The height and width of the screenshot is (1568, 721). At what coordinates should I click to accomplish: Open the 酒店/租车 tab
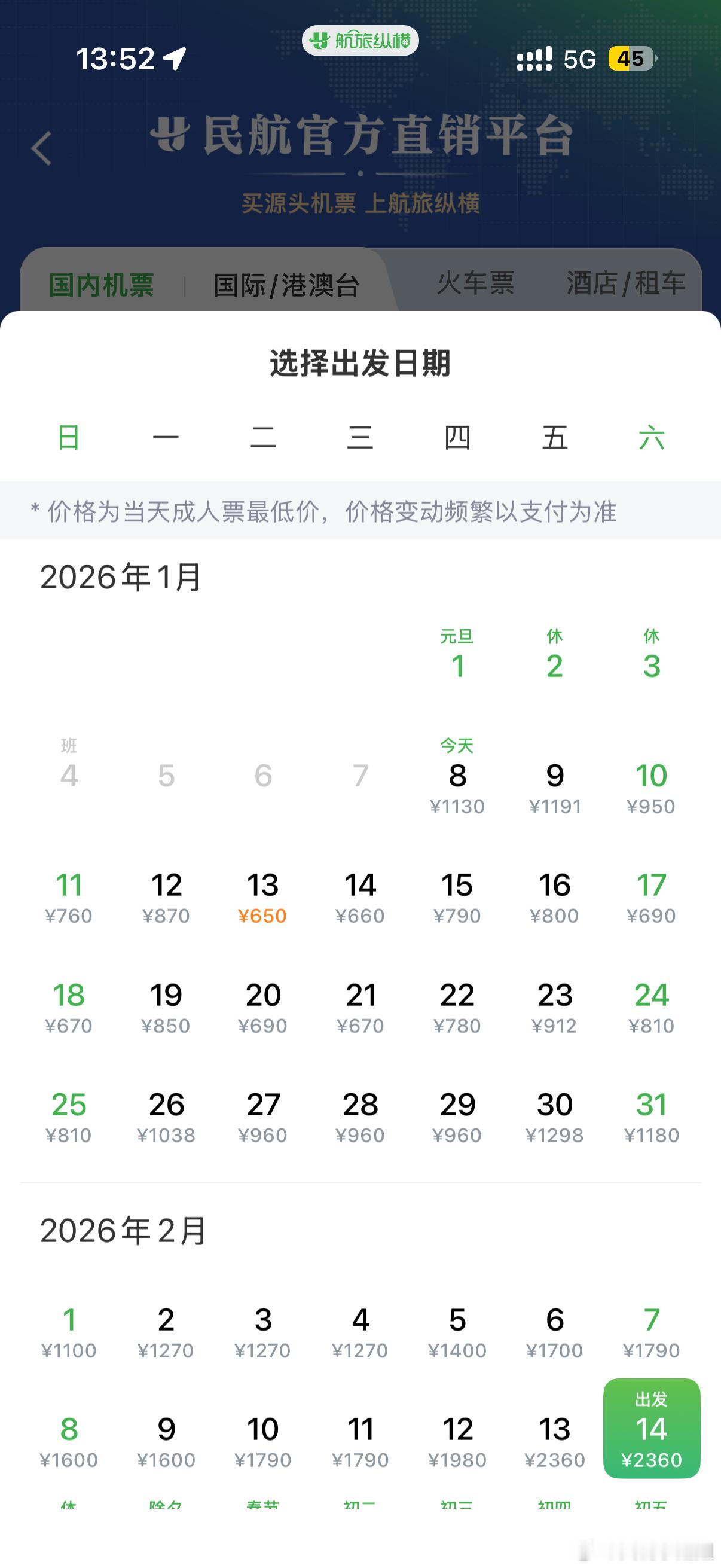[626, 283]
